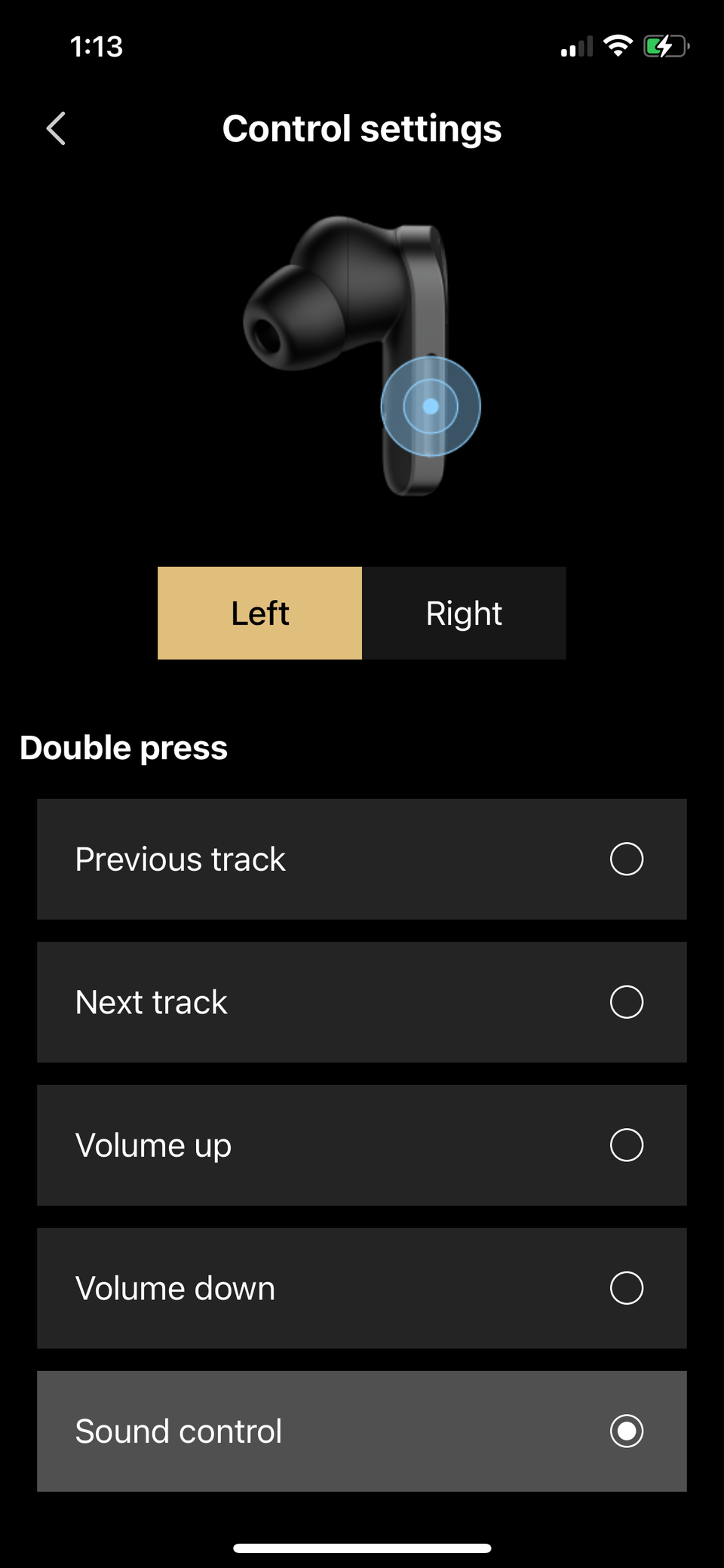
Task: Set double press to Next track
Action: pos(362,1002)
